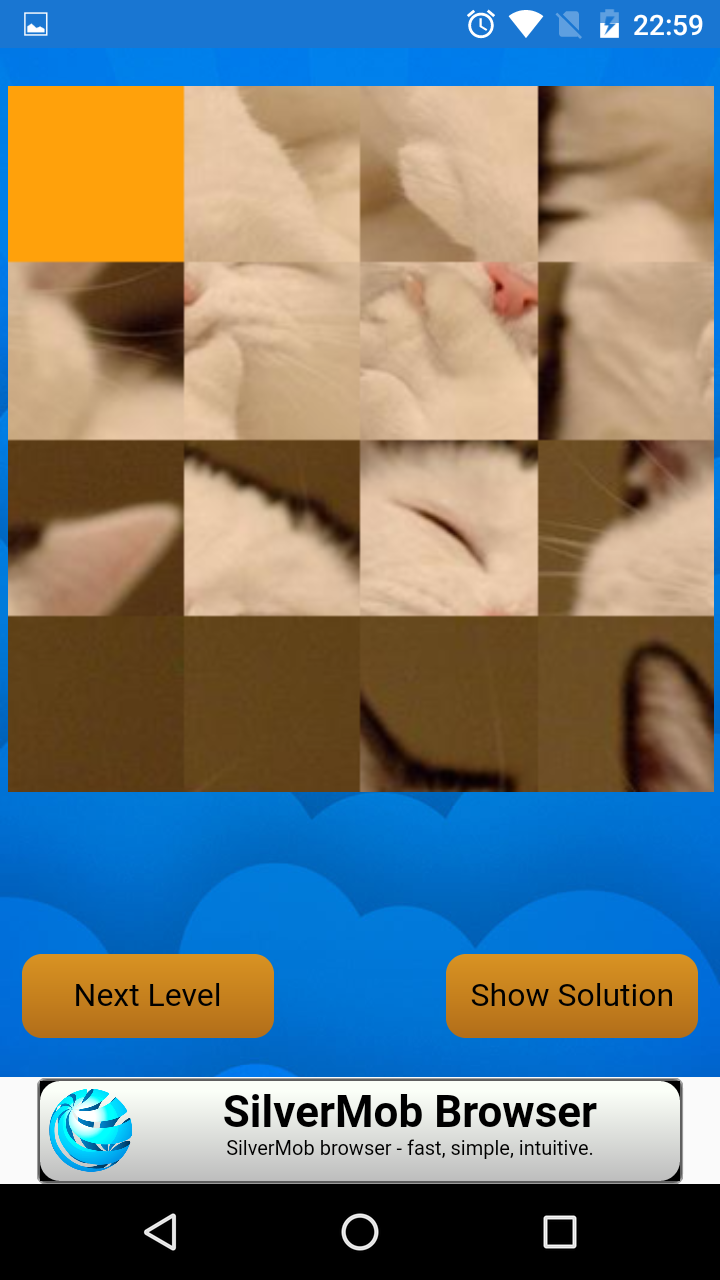This screenshot has height=1280, width=720.
Task: Select the tile showing the pink cat nose
Action: pos(449,349)
